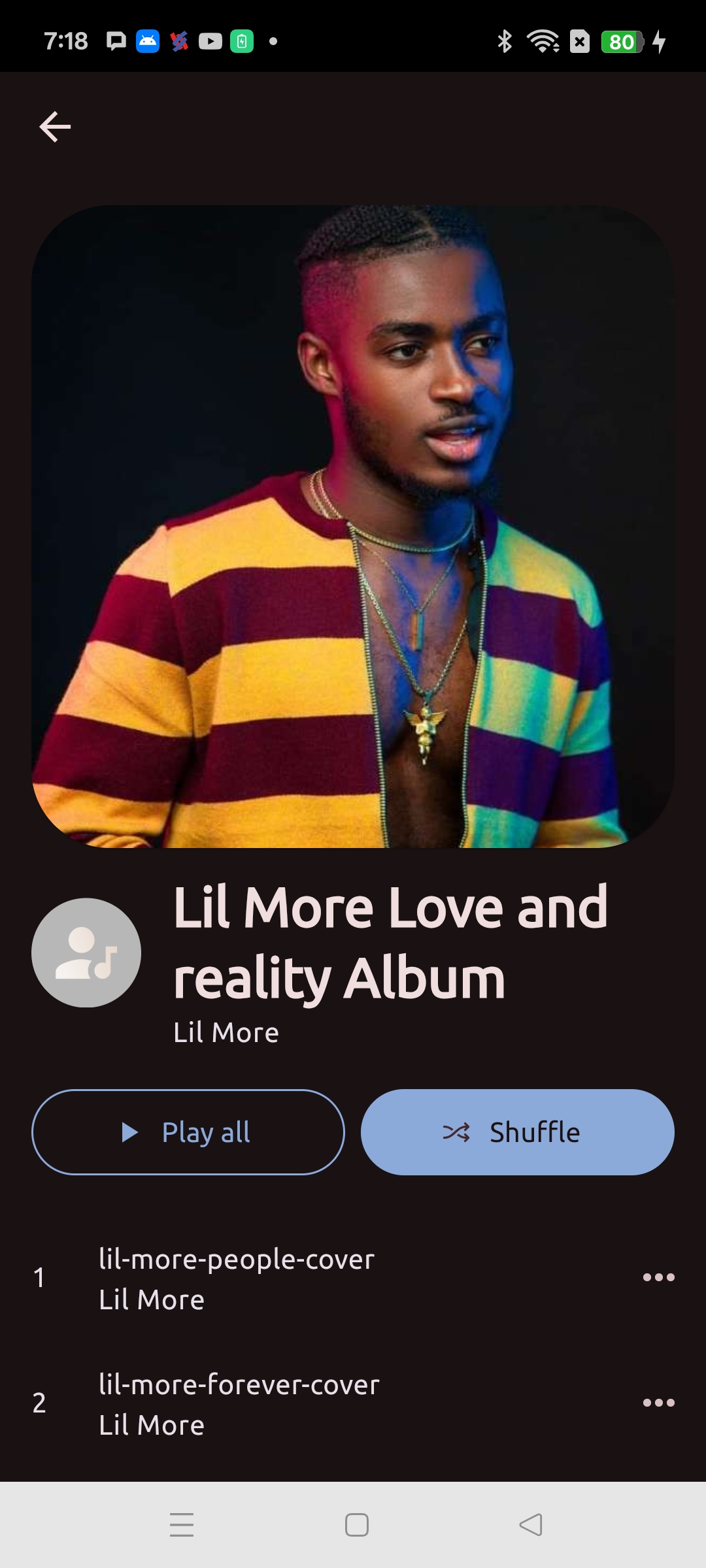Open the Lil More artist avatar
This screenshot has width=706, height=1568.
pyautogui.click(x=86, y=953)
